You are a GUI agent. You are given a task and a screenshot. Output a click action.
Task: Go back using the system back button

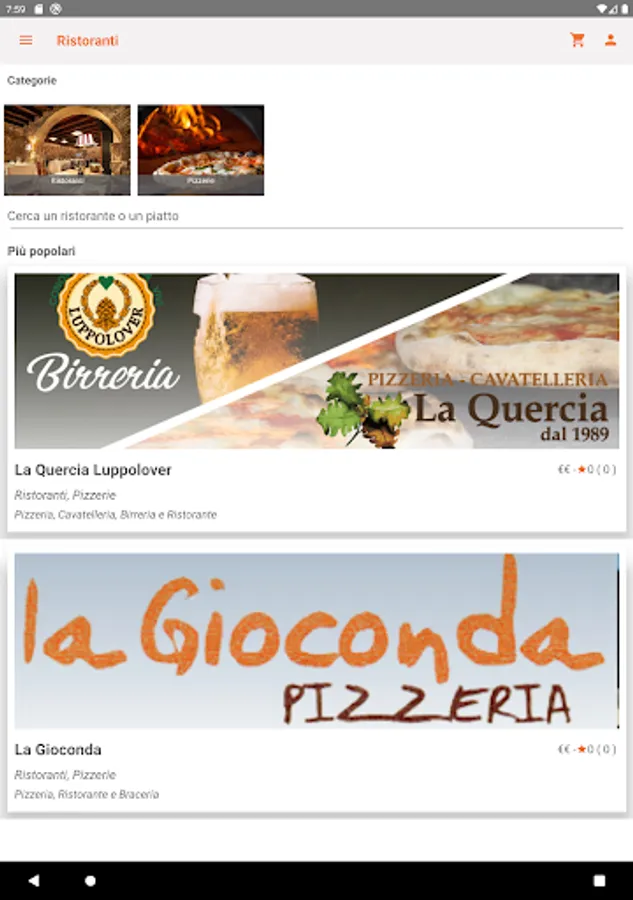(x=34, y=881)
